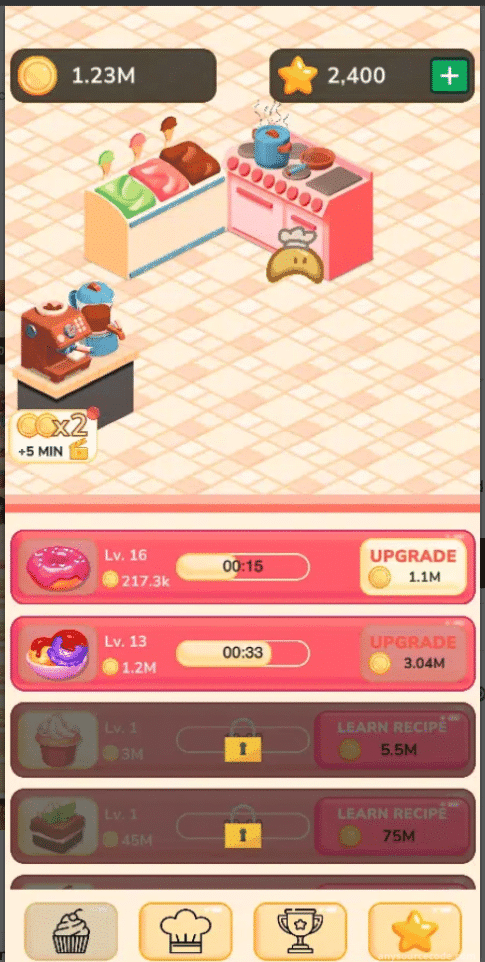Open the star shop tab

(x=414, y=930)
